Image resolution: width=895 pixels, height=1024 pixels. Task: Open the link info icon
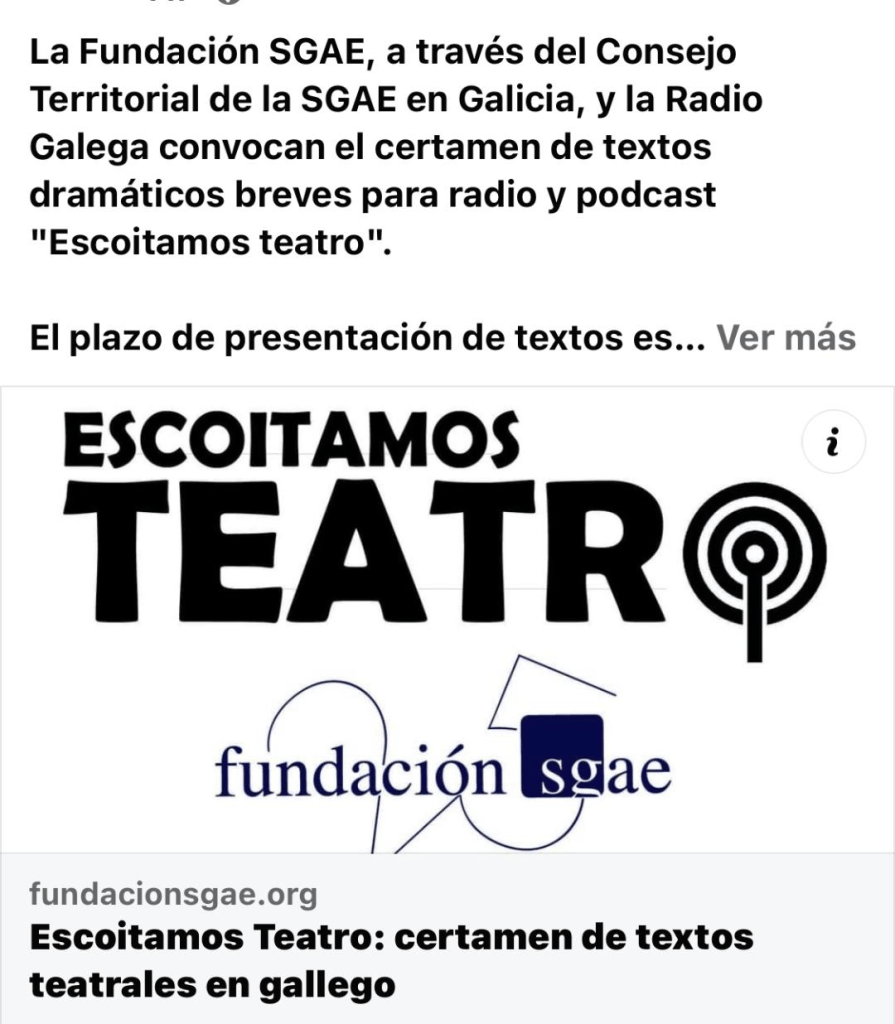(834, 442)
